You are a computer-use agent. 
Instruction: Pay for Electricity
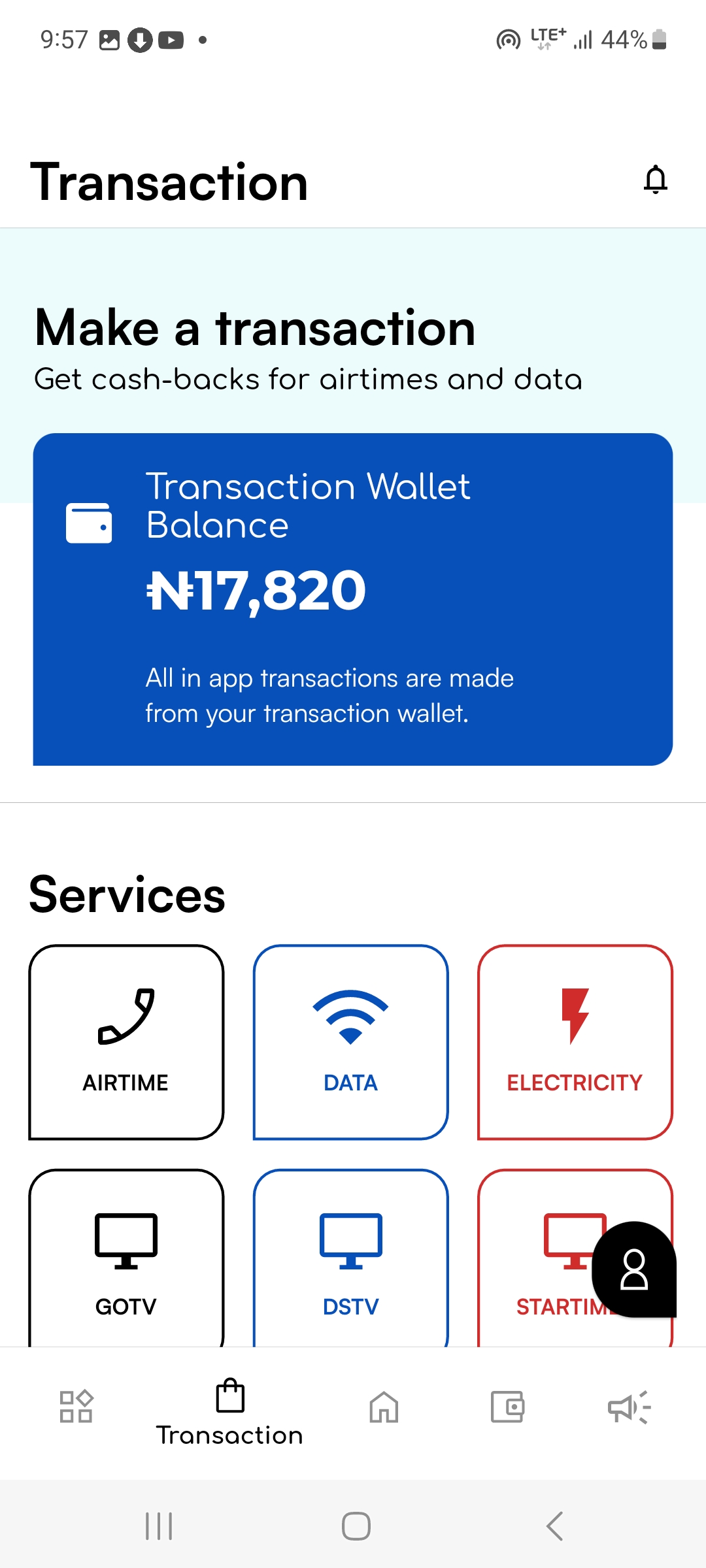coord(575,1042)
